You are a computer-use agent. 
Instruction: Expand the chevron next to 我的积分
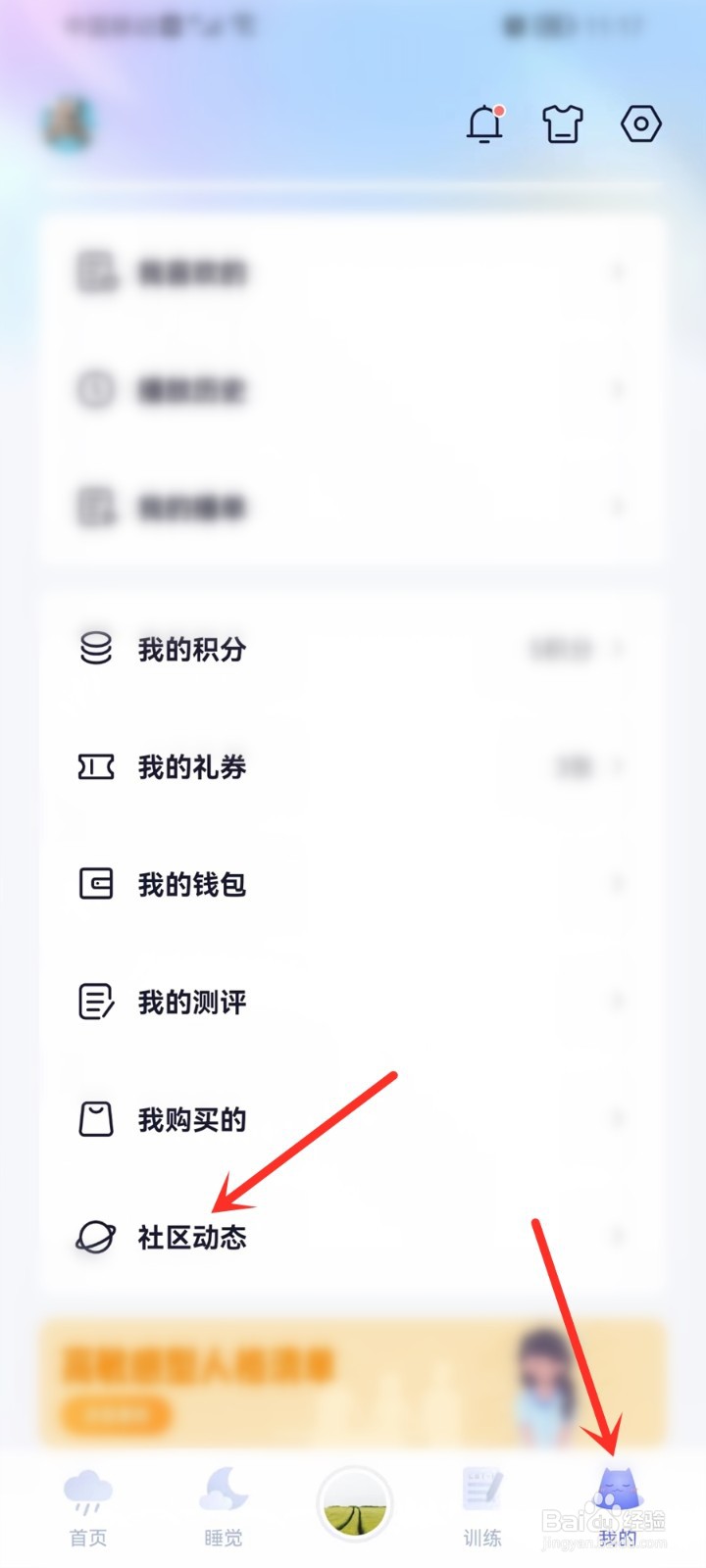[618, 649]
